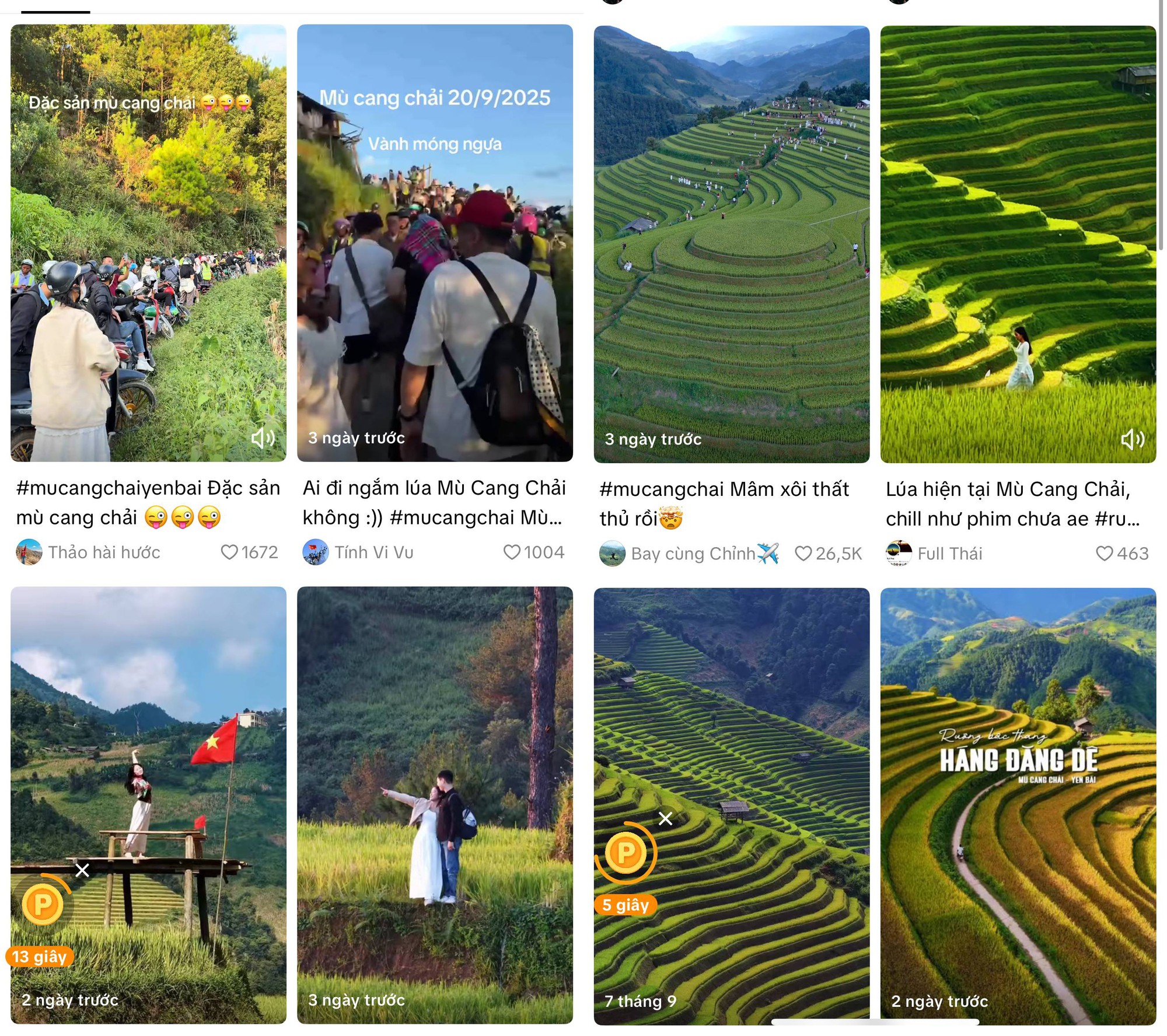The height and width of the screenshot is (1036, 1167).
Task: Toggle sound on the Full Thái rice terrace video
Action: coord(1133,439)
